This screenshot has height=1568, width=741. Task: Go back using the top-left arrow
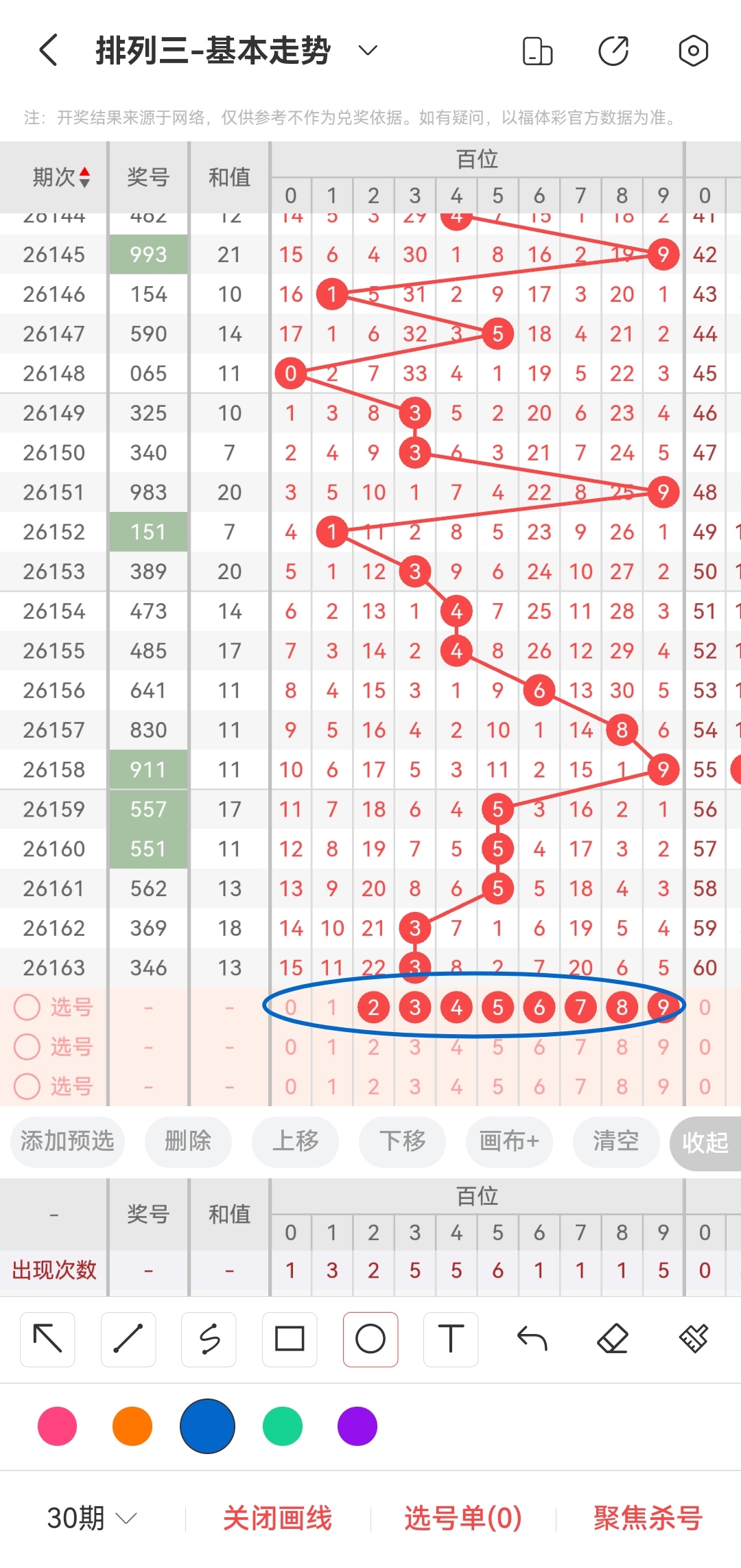click(48, 50)
